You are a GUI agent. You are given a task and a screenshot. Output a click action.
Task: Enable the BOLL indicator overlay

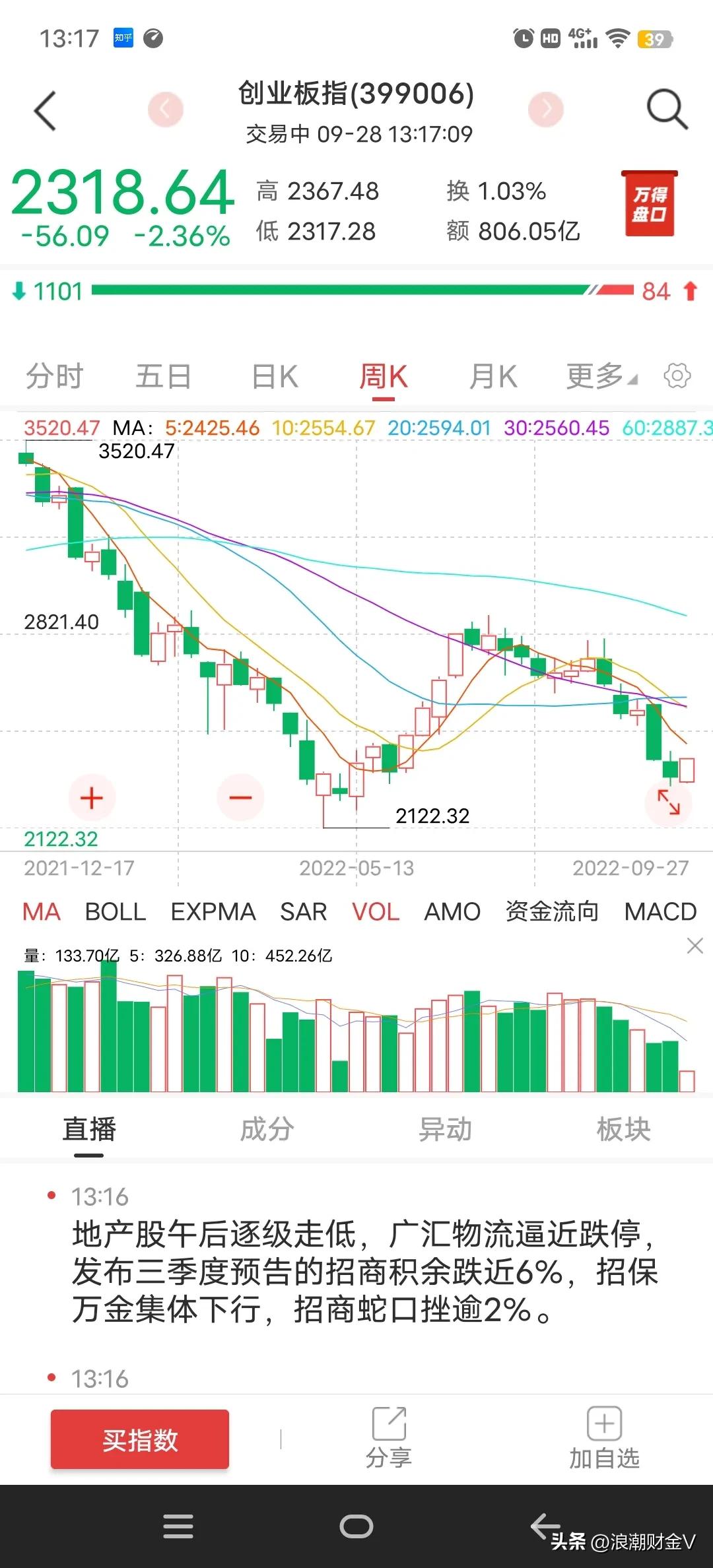(116, 911)
